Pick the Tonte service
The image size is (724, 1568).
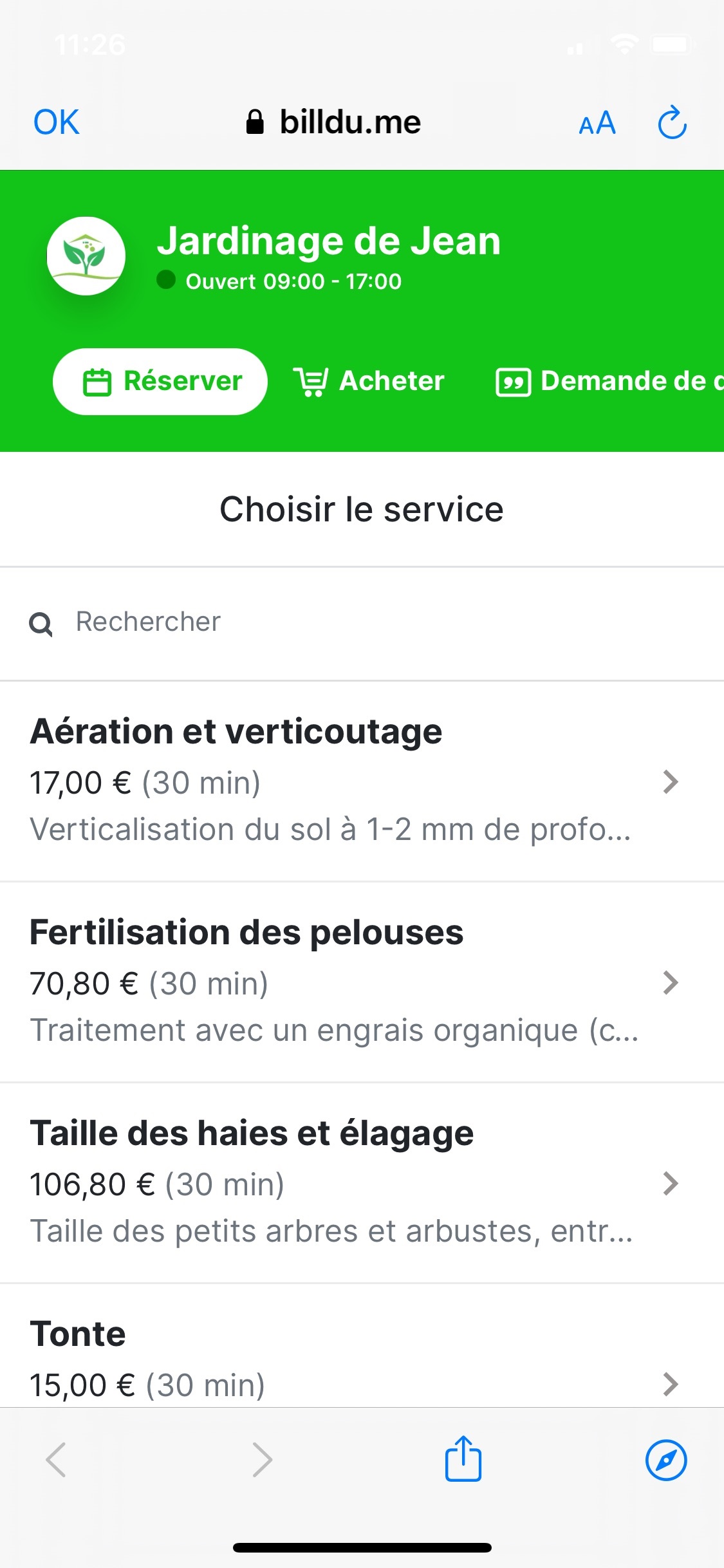click(362, 1346)
